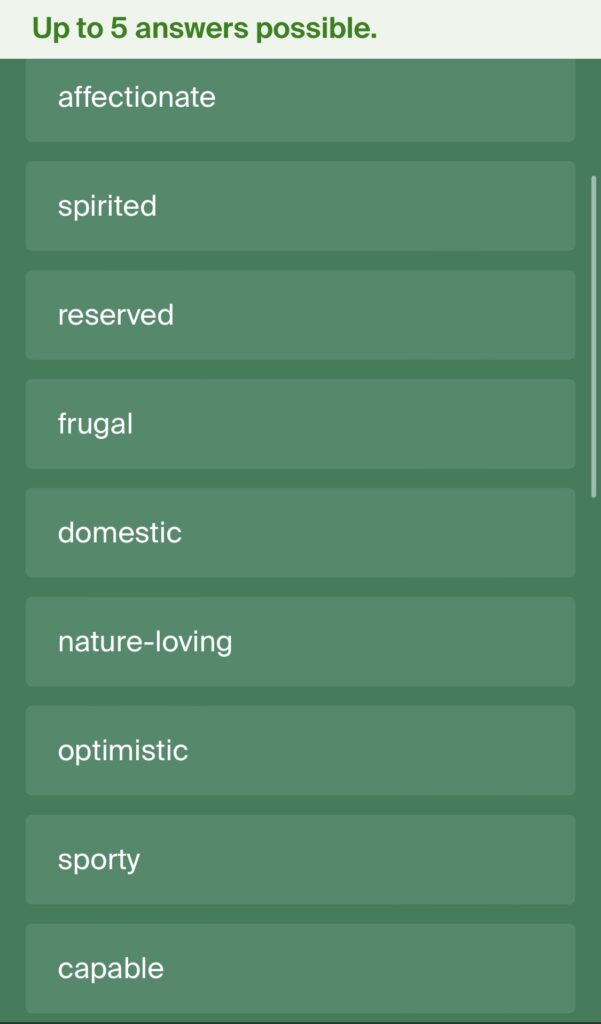This screenshot has width=601, height=1024.
Task: Pick the reserved option
Action: (300, 315)
